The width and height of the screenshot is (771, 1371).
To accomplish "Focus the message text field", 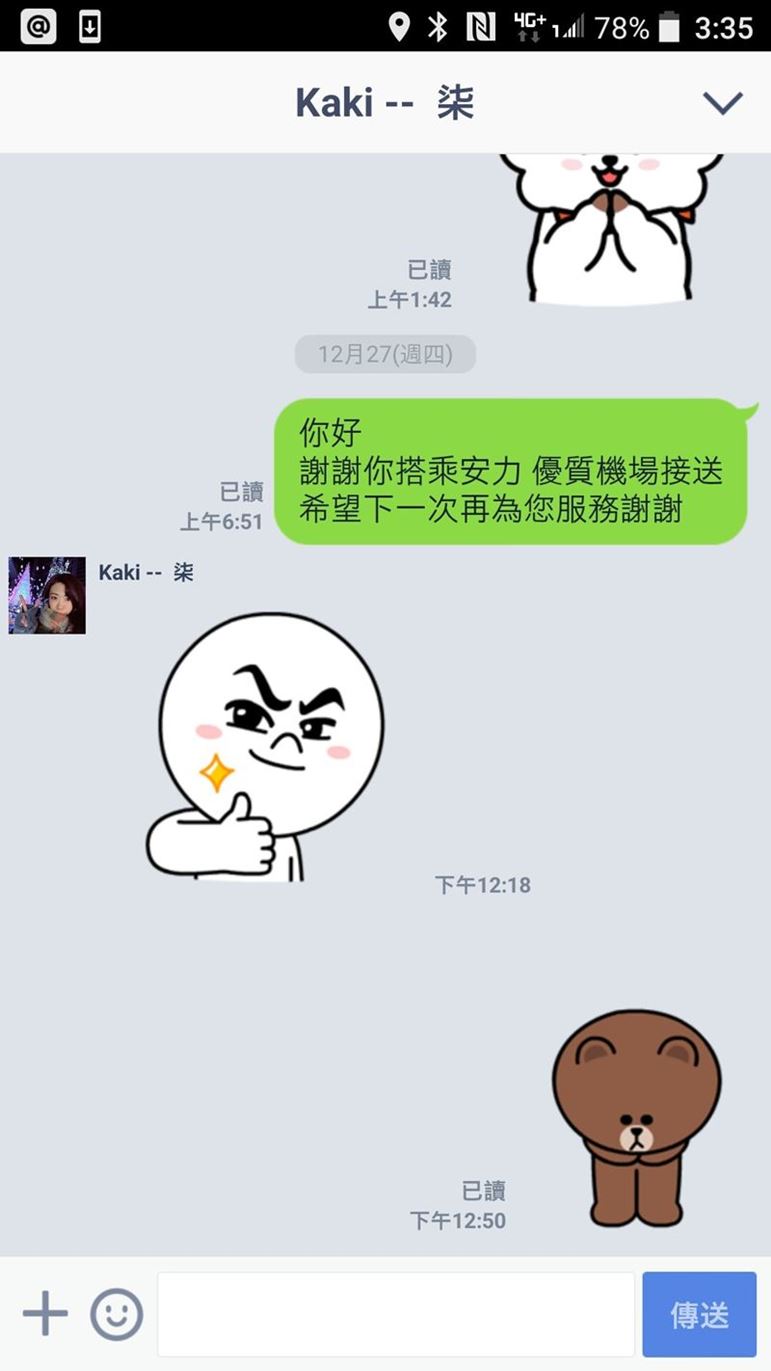I will point(395,1314).
